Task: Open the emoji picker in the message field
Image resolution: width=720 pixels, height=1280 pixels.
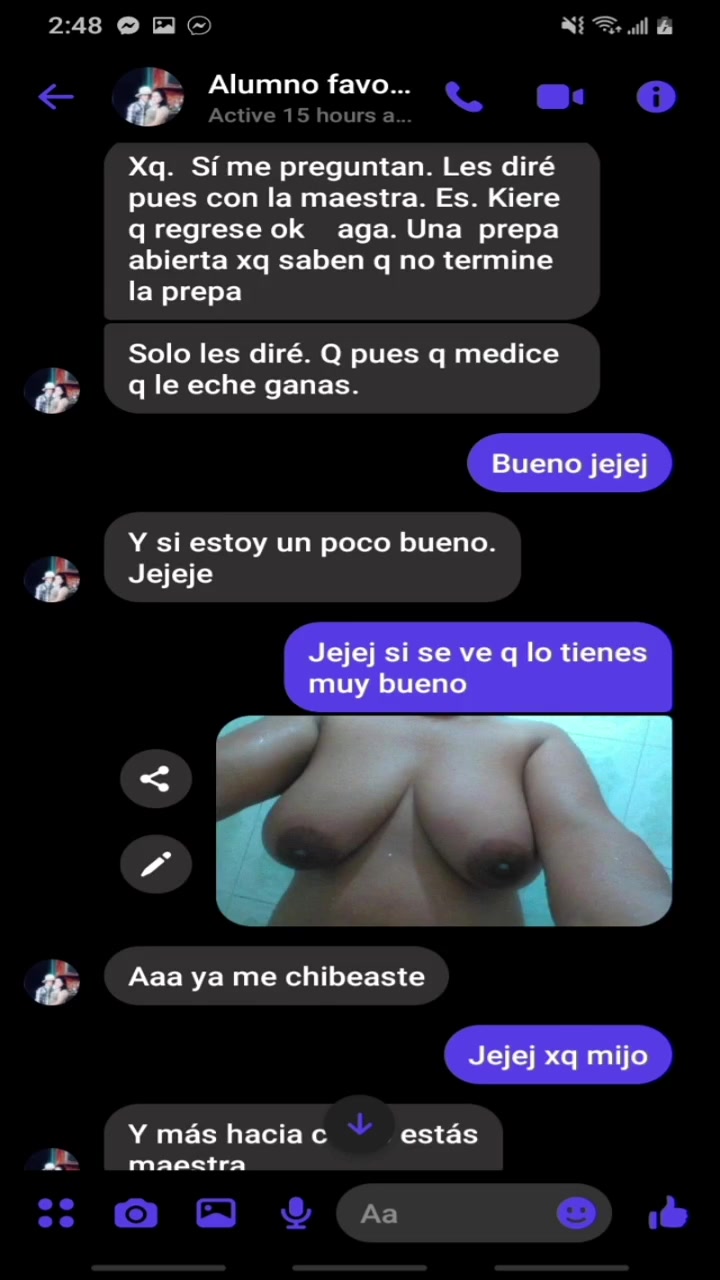Action: pos(576,1213)
